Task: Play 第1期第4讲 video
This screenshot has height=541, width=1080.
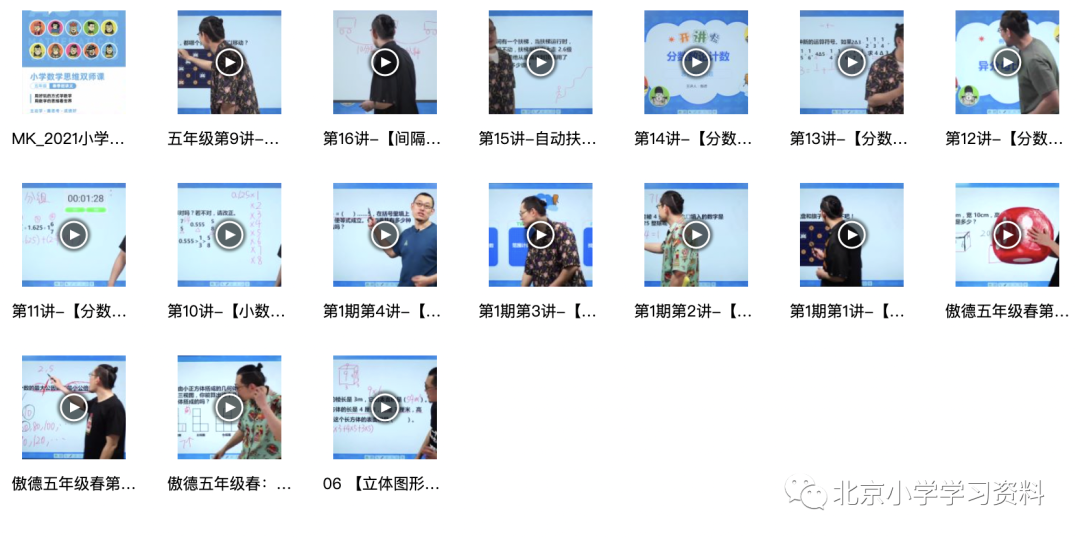Action: [x=385, y=234]
